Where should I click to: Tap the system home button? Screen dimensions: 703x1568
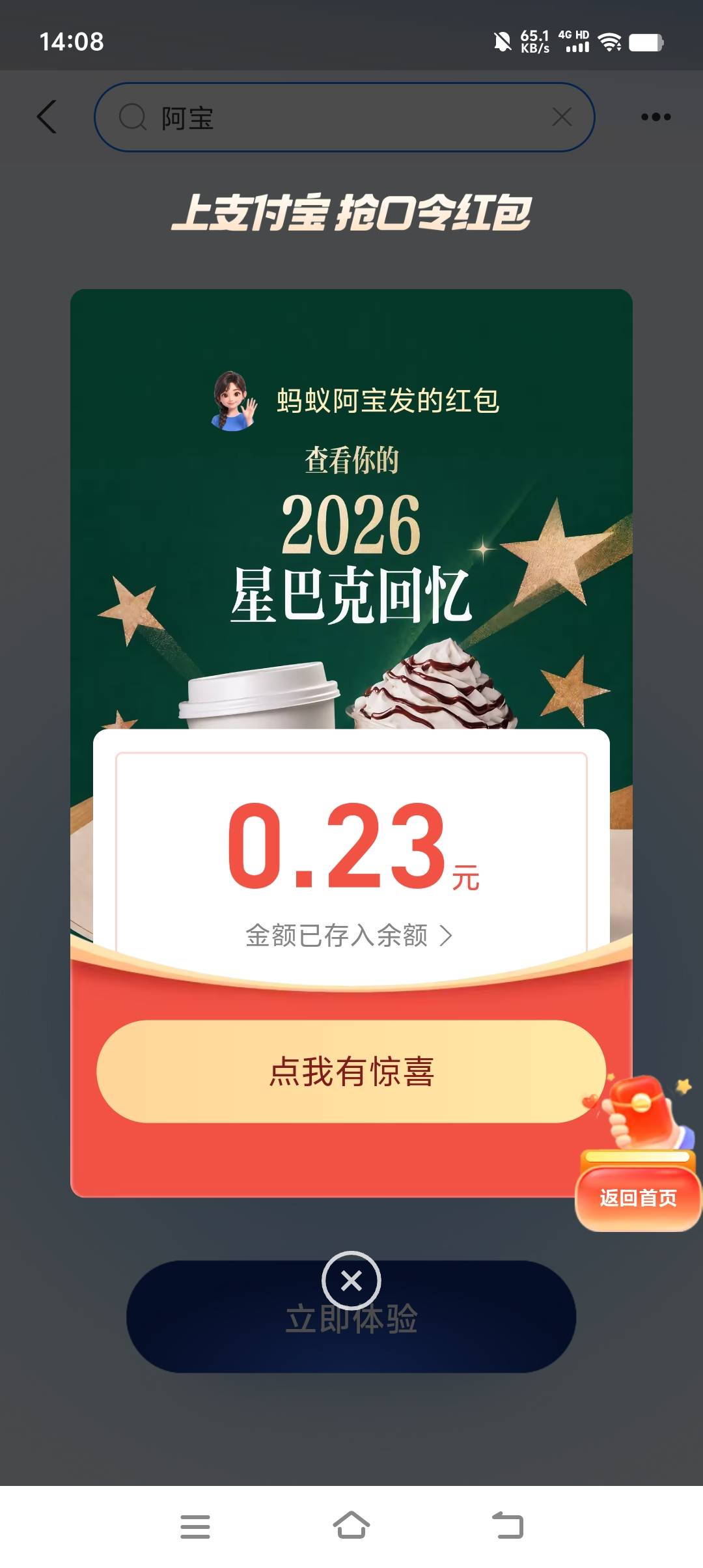tap(351, 1526)
